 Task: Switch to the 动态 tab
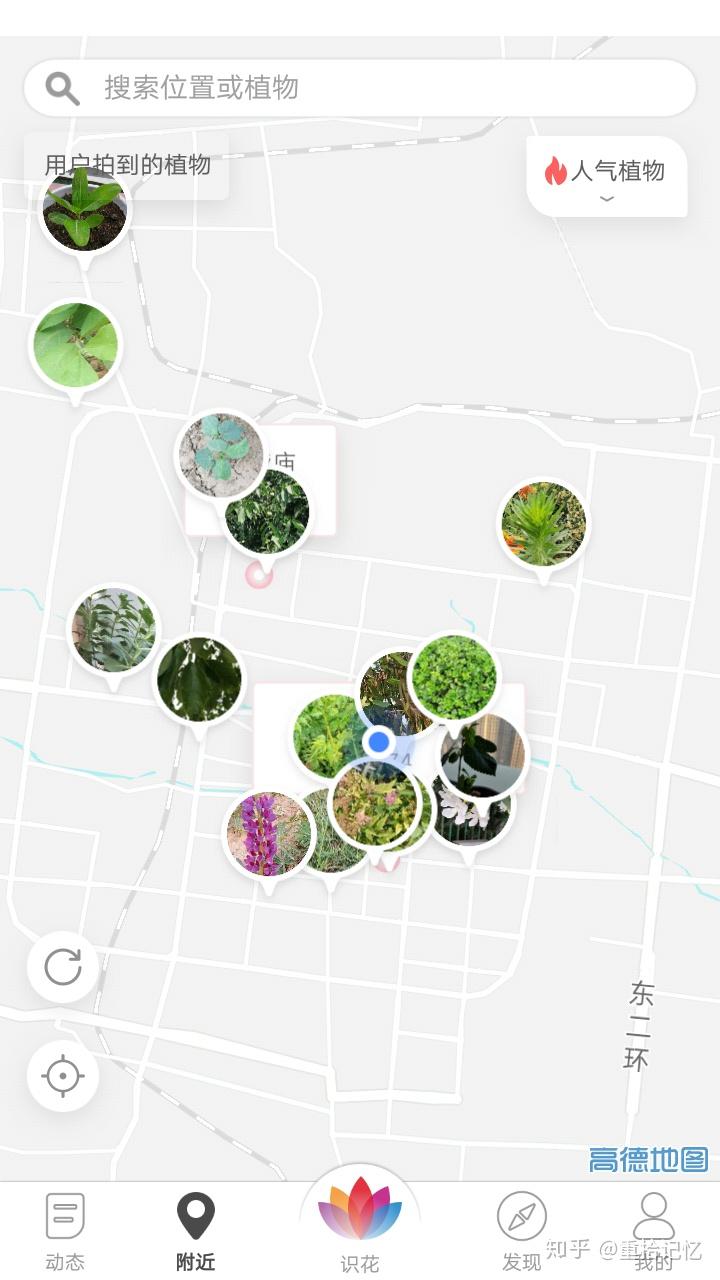(x=65, y=1232)
